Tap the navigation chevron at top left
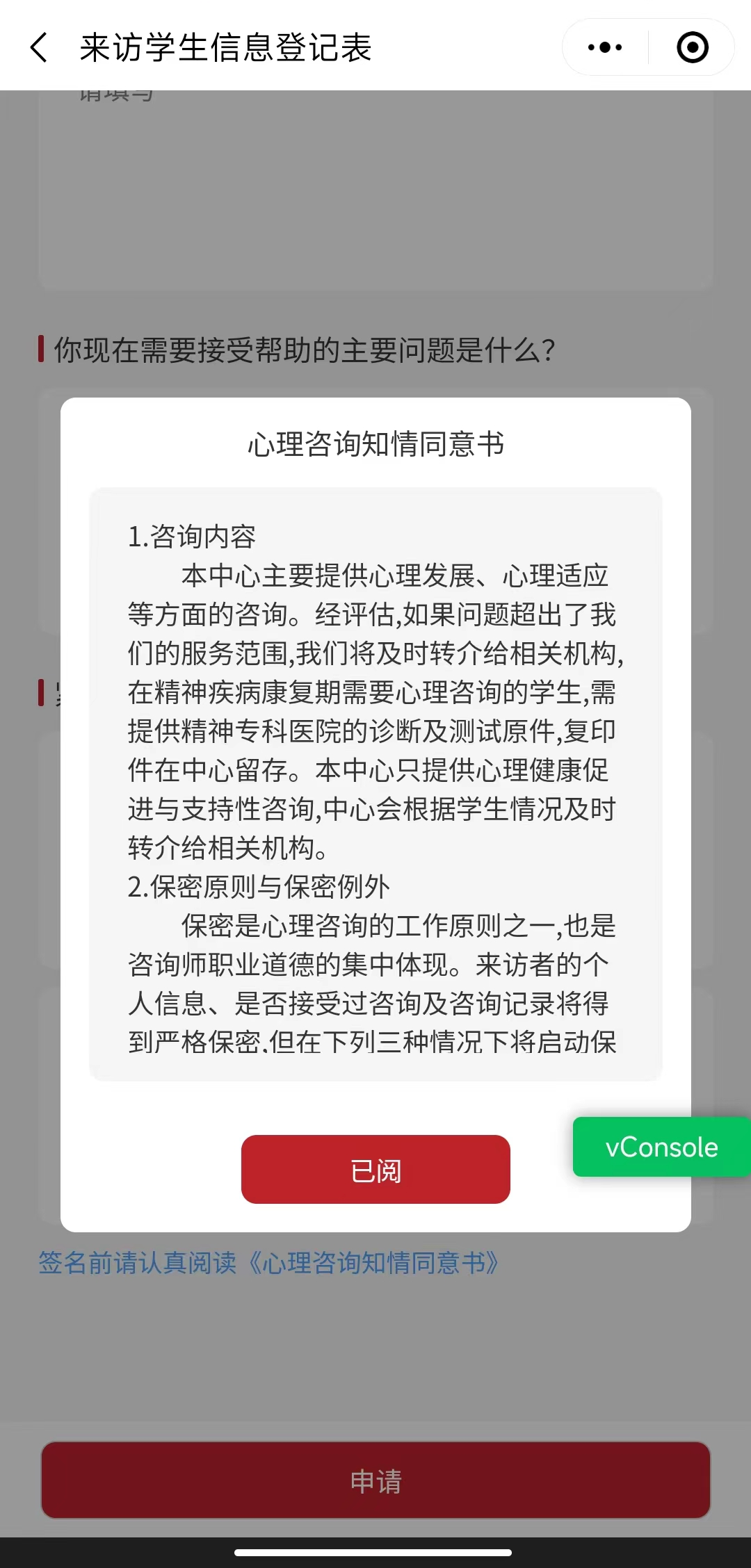The width and height of the screenshot is (751, 1568). pos(38,47)
